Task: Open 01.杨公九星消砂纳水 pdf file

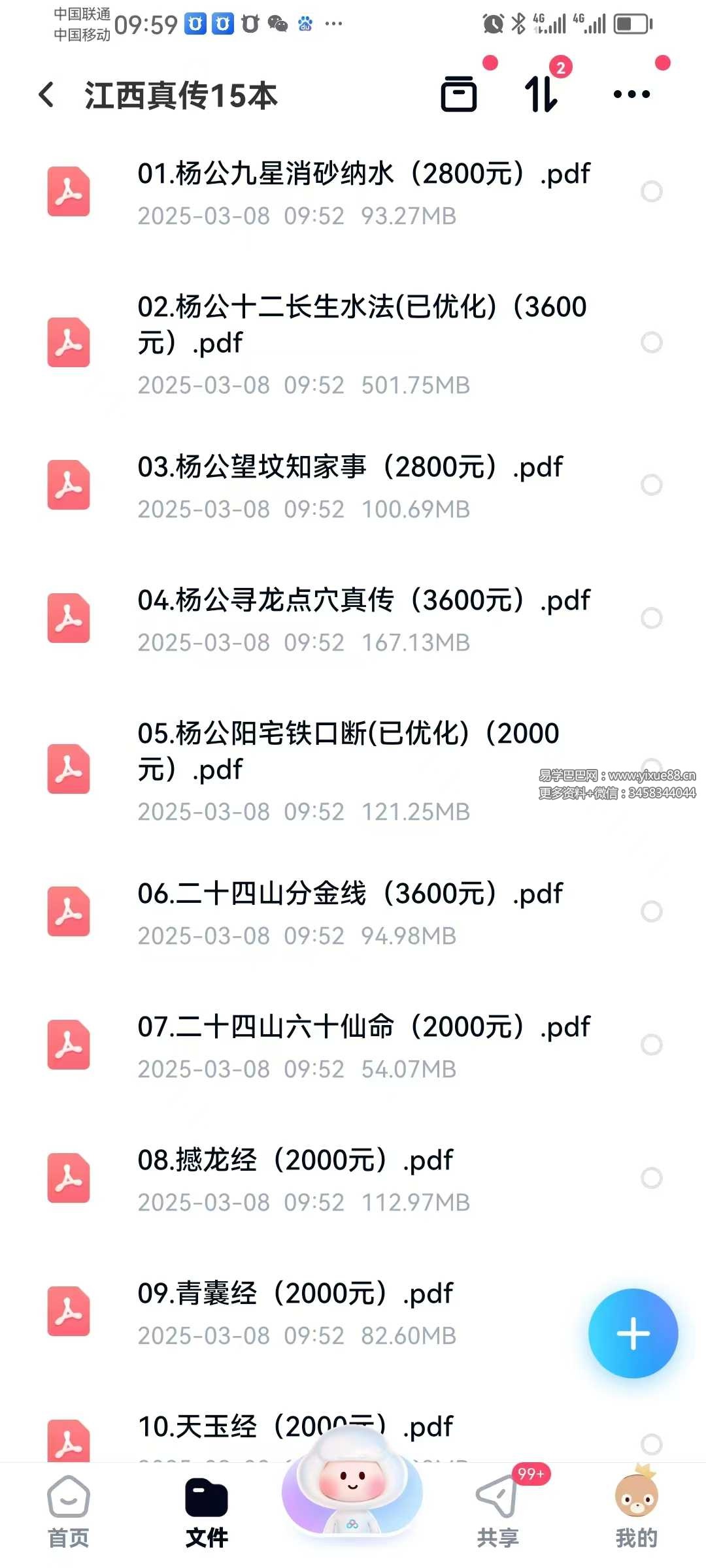Action: click(353, 192)
